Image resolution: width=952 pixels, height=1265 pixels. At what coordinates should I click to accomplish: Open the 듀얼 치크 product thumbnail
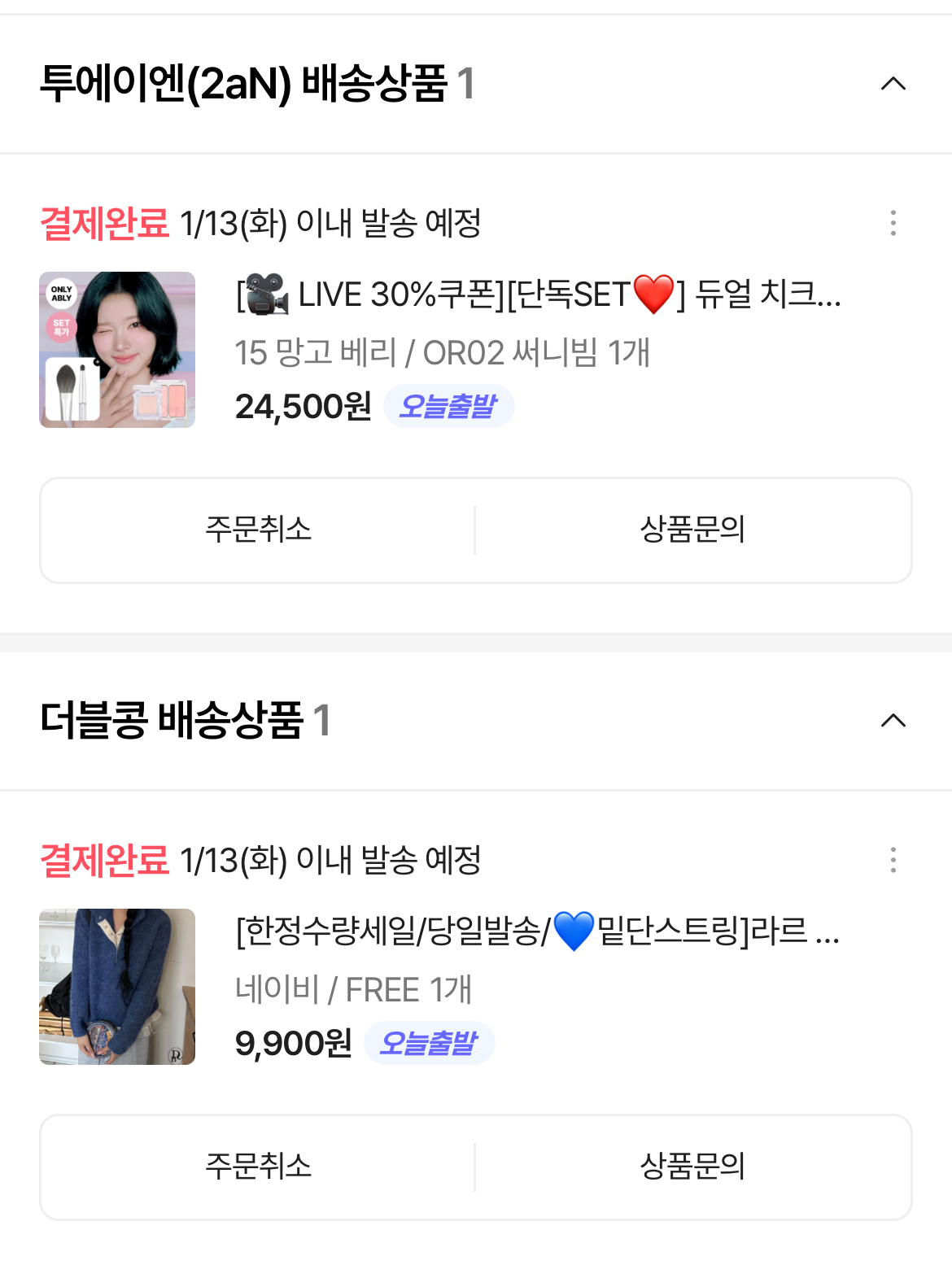pyautogui.click(x=117, y=350)
